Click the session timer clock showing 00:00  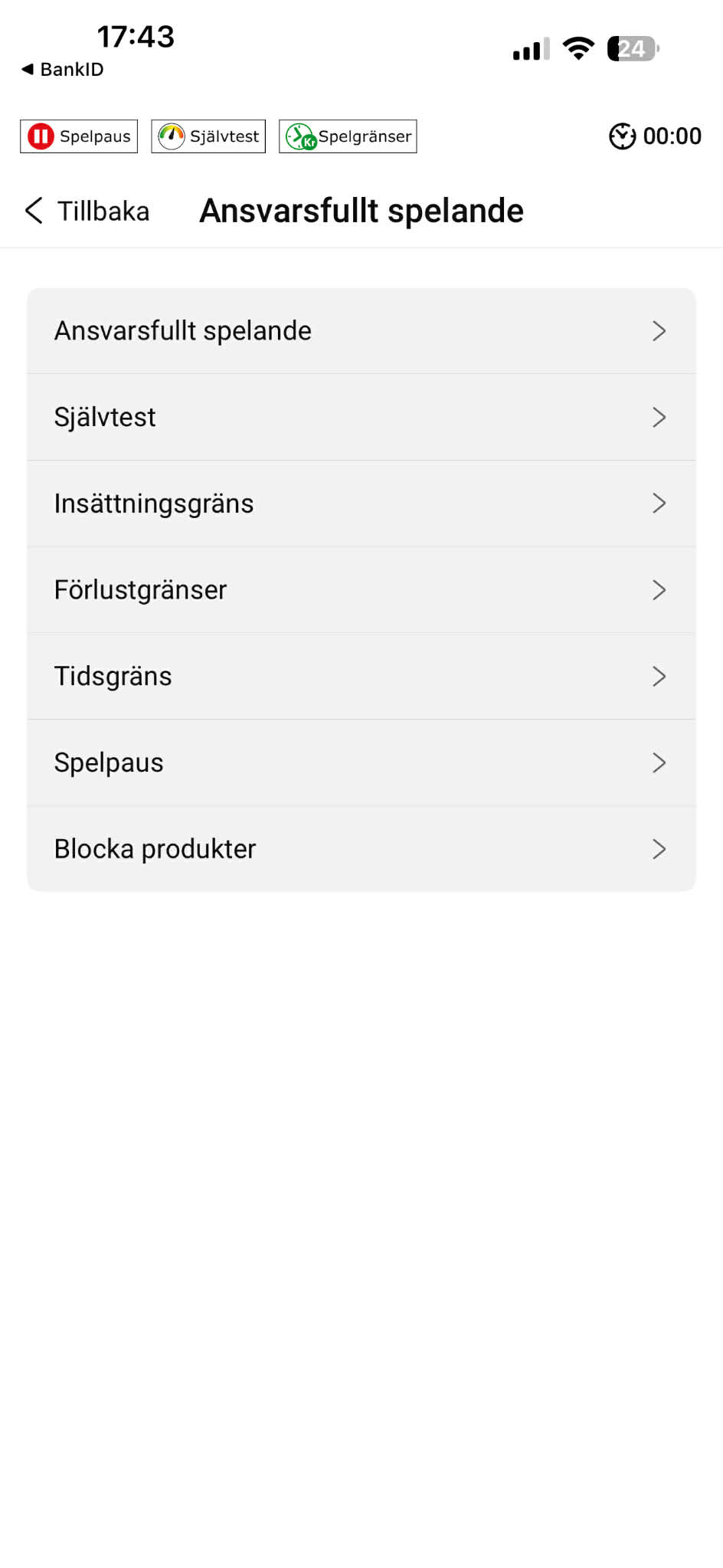pos(656,136)
